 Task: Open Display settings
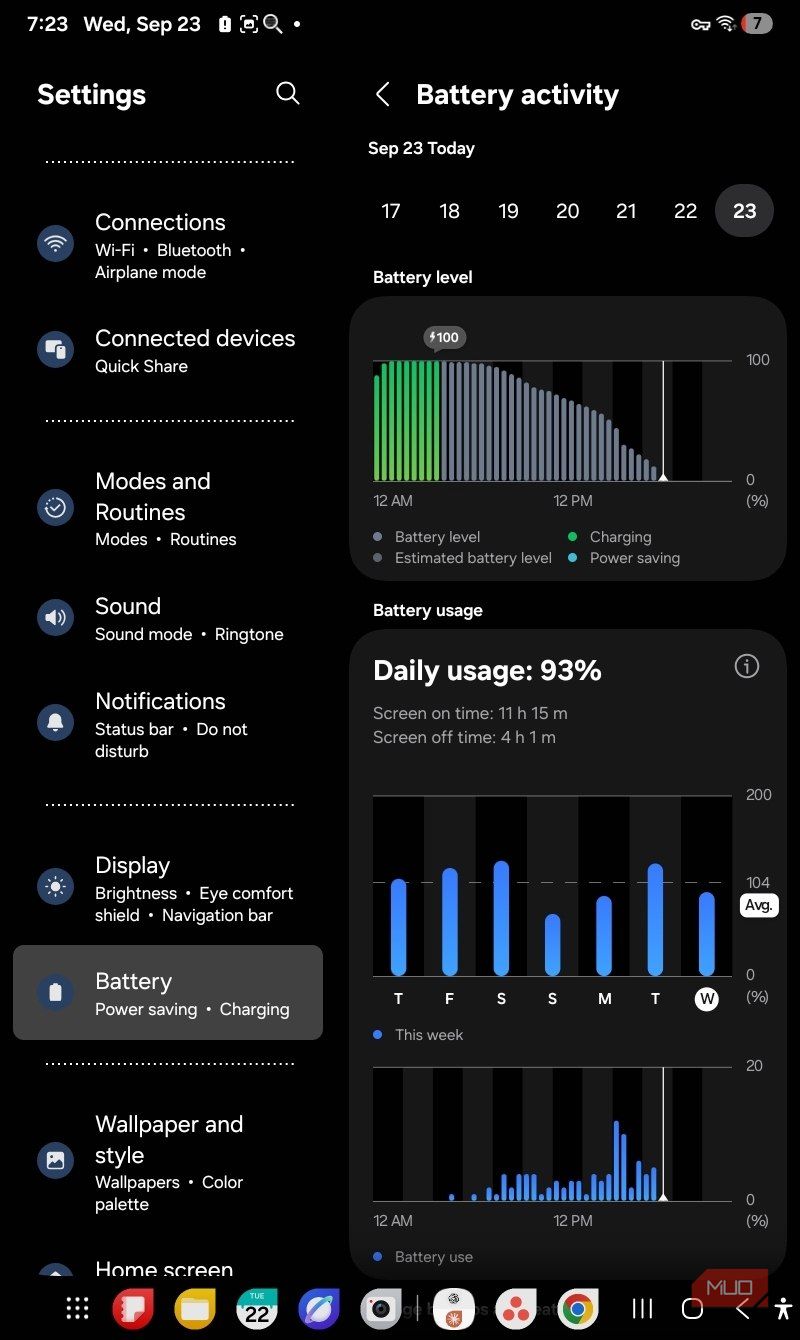pyautogui.click(x=168, y=889)
